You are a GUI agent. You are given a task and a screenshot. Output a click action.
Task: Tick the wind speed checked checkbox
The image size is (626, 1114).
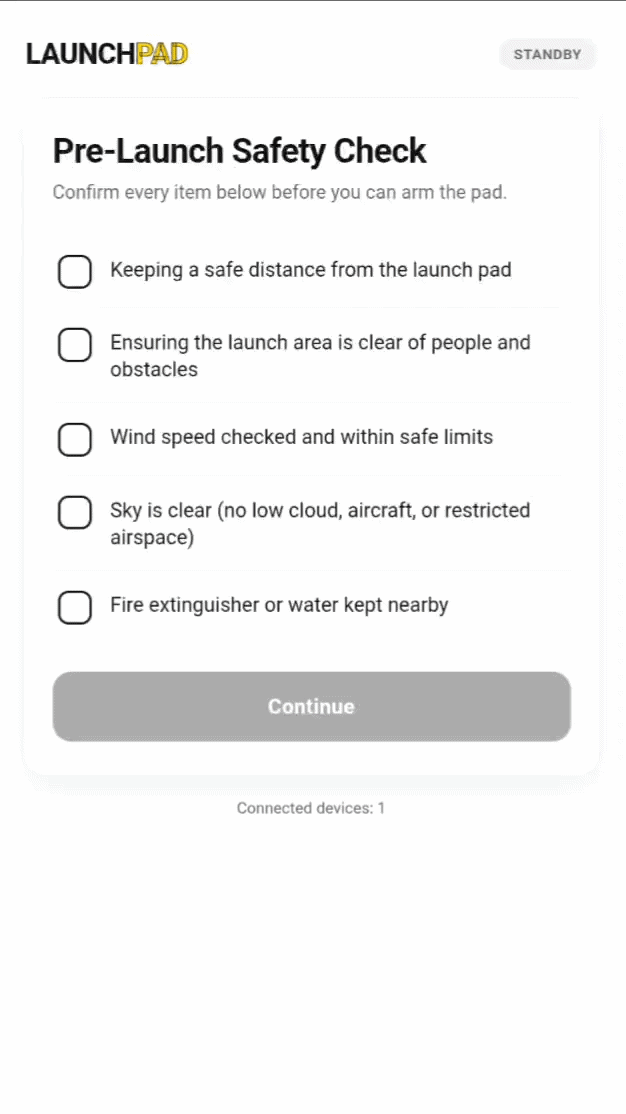[75, 439]
